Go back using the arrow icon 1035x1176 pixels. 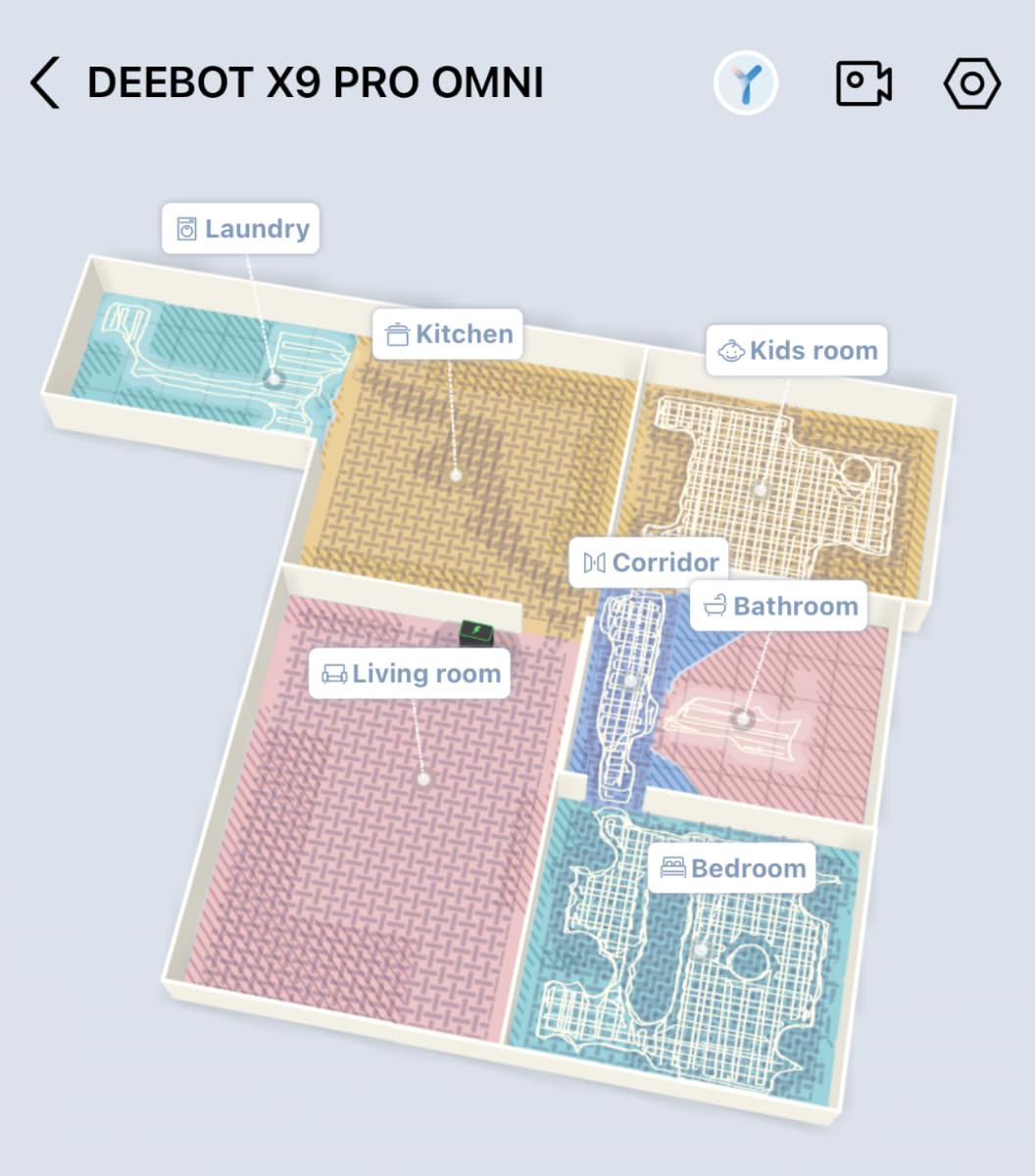[45, 82]
